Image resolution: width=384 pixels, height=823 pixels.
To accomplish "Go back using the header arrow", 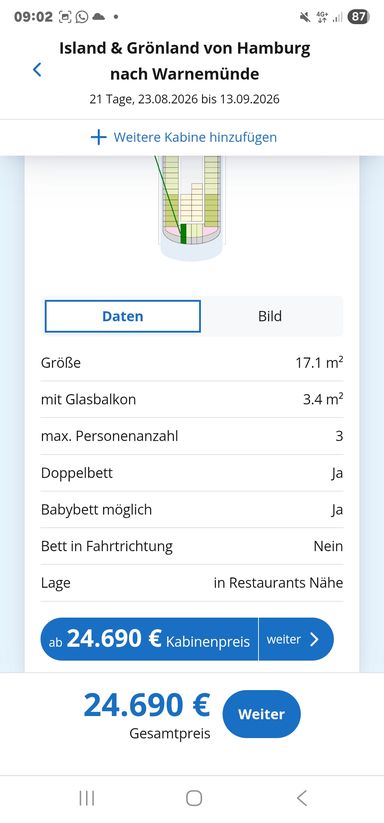I will coord(37,69).
